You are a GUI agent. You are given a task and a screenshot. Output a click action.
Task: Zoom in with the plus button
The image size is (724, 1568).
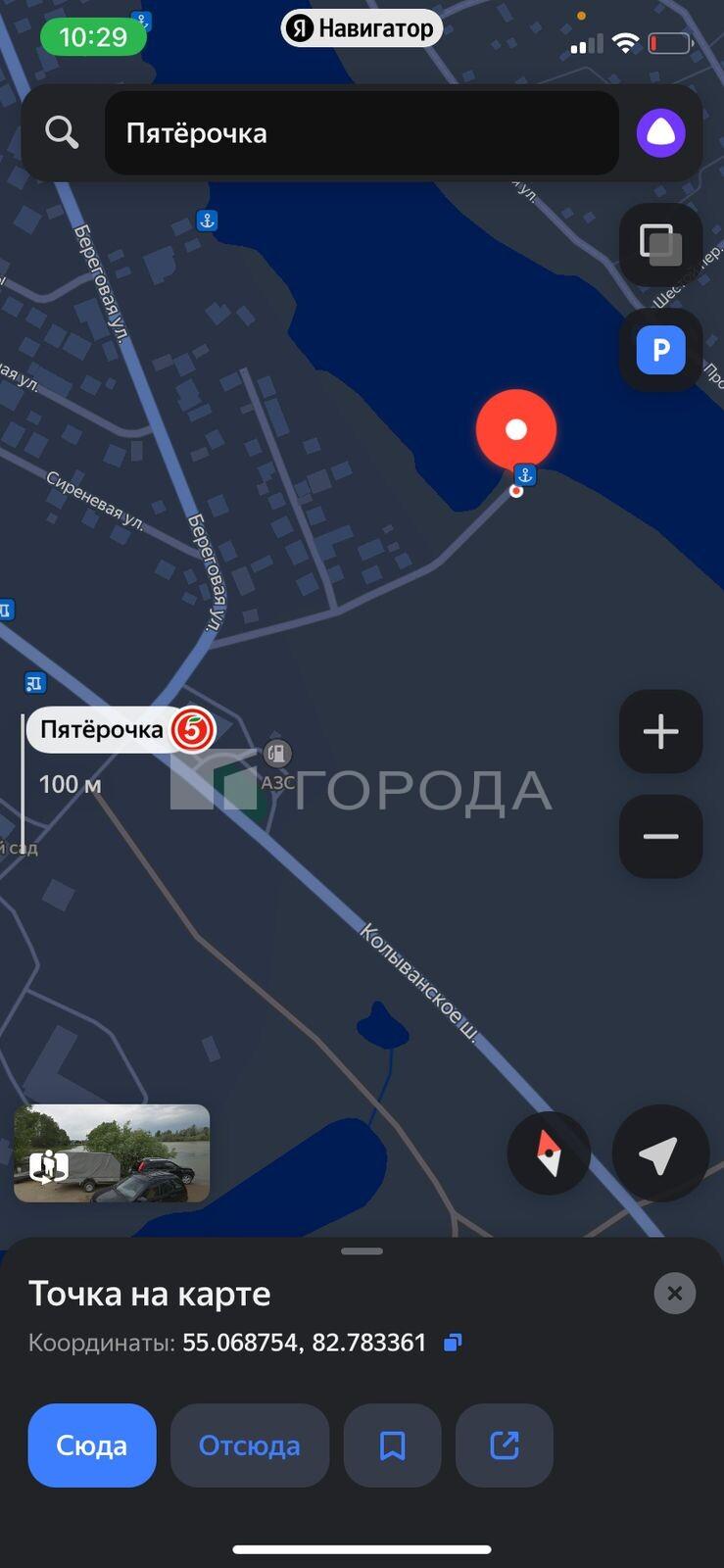click(661, 732)
